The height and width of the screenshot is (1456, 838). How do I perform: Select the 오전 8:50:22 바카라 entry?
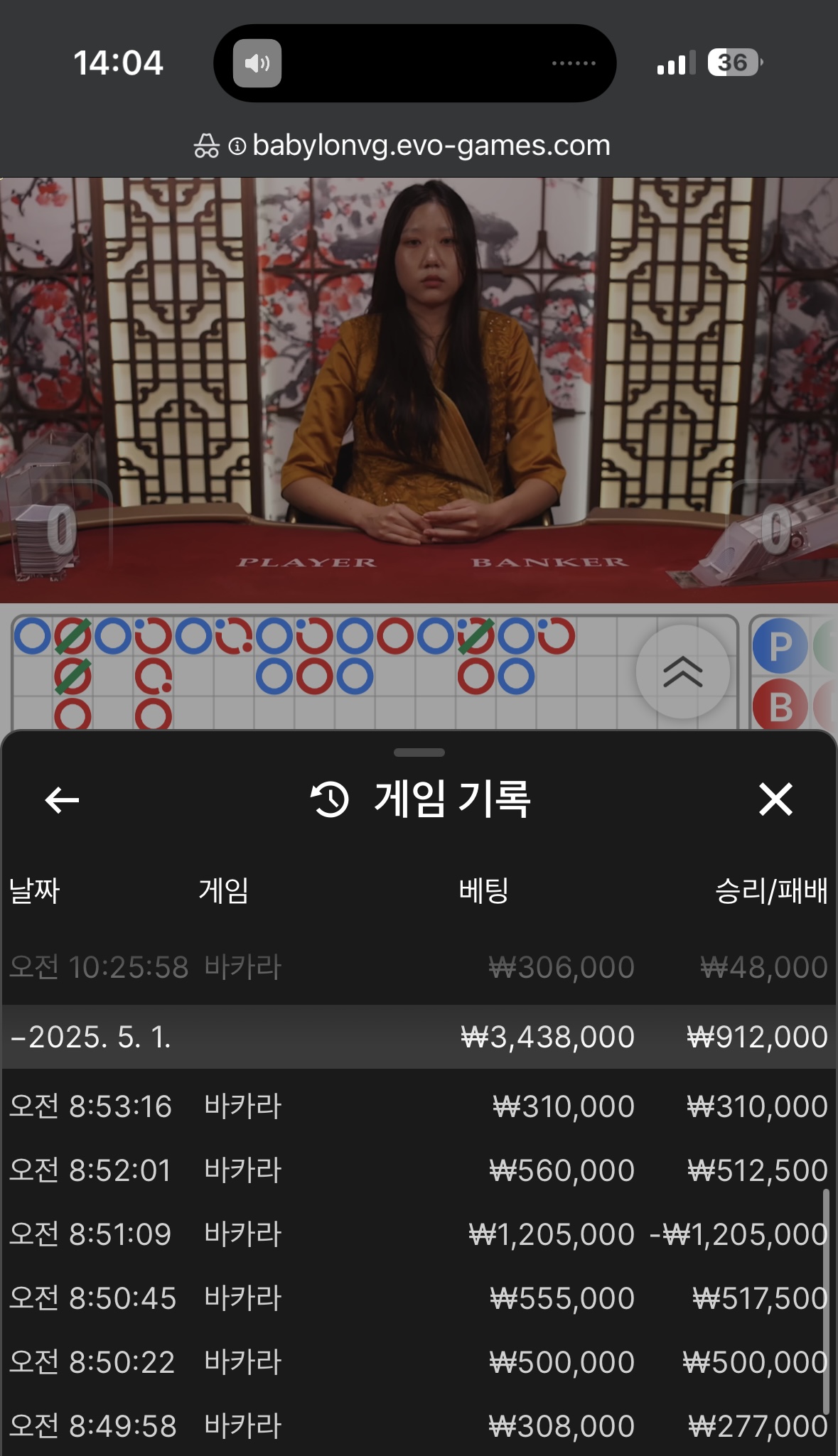419,1362
